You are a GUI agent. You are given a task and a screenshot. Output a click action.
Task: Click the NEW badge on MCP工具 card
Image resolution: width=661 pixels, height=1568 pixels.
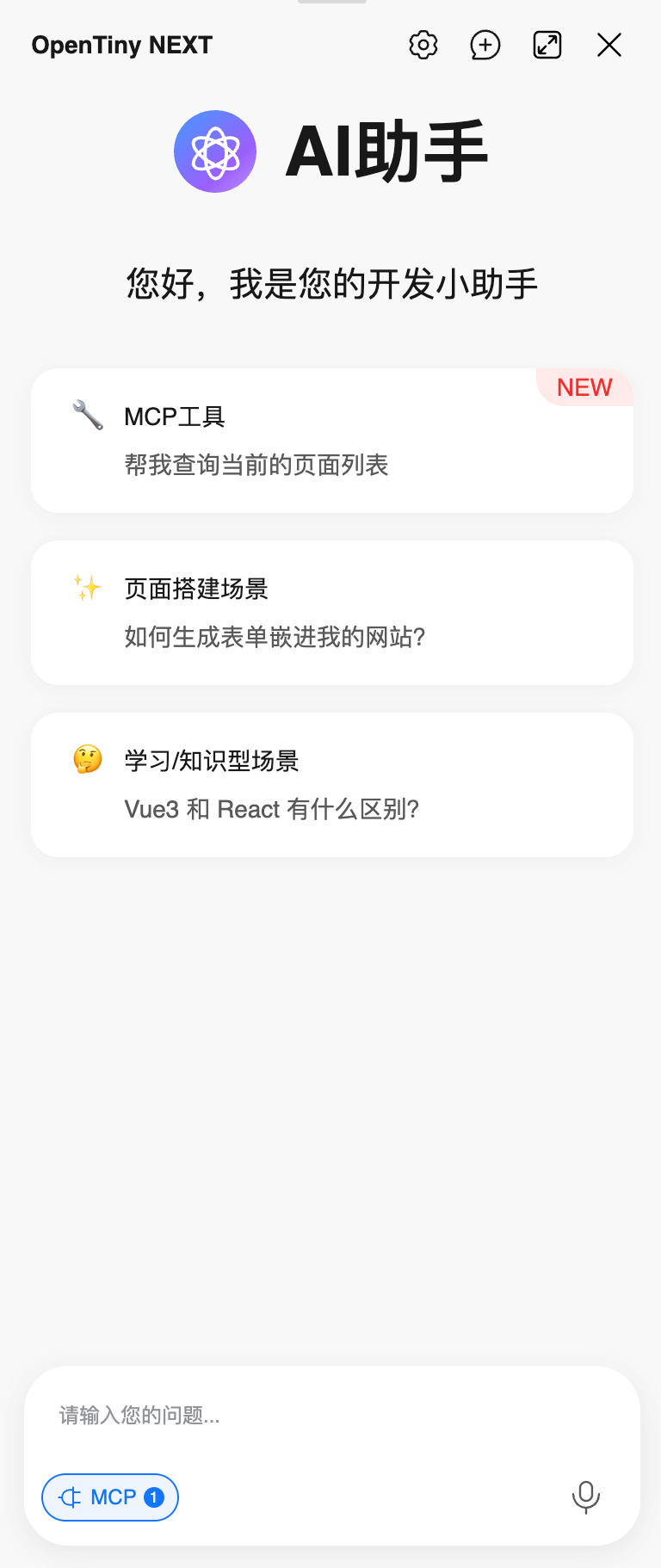pos(584,387)
